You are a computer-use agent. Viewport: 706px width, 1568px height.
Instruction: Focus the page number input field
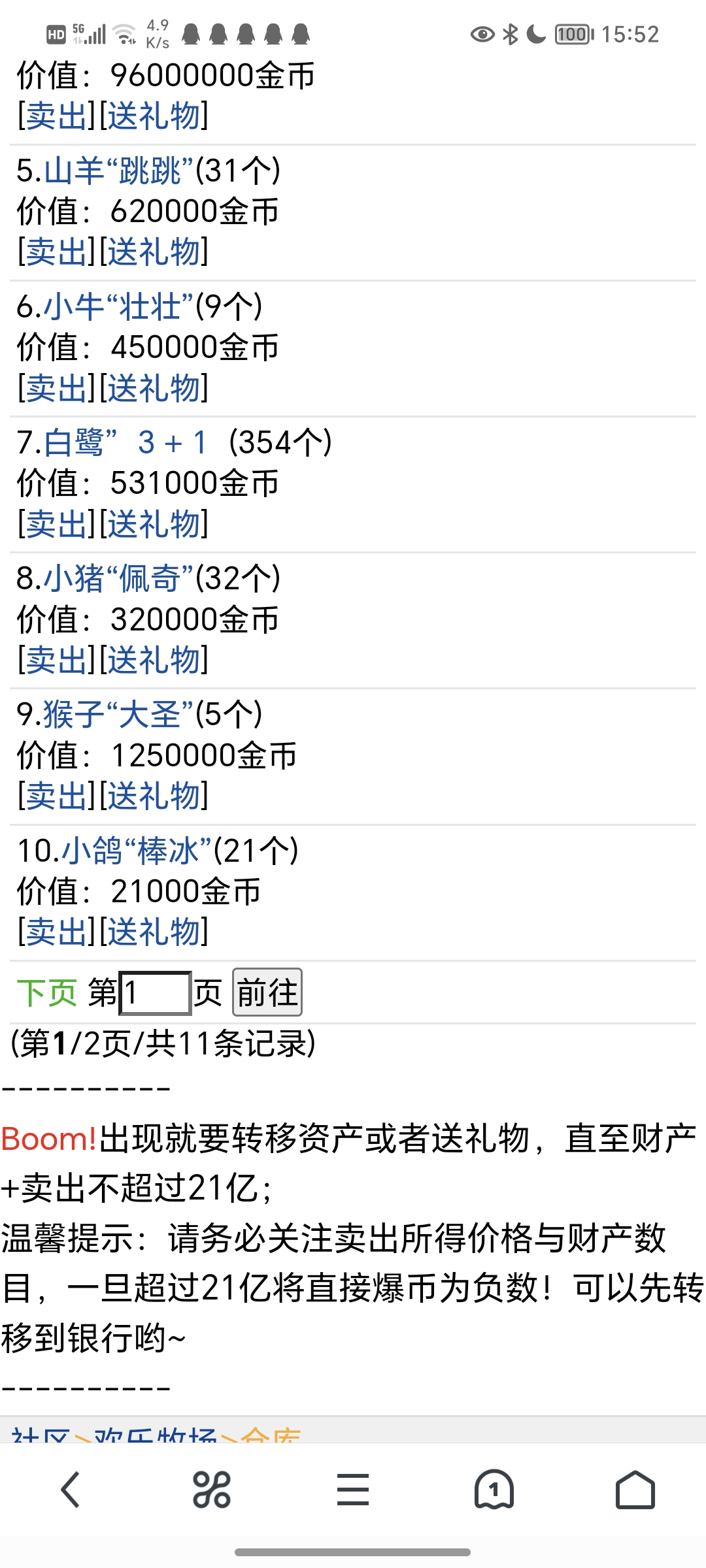point(156,993)
